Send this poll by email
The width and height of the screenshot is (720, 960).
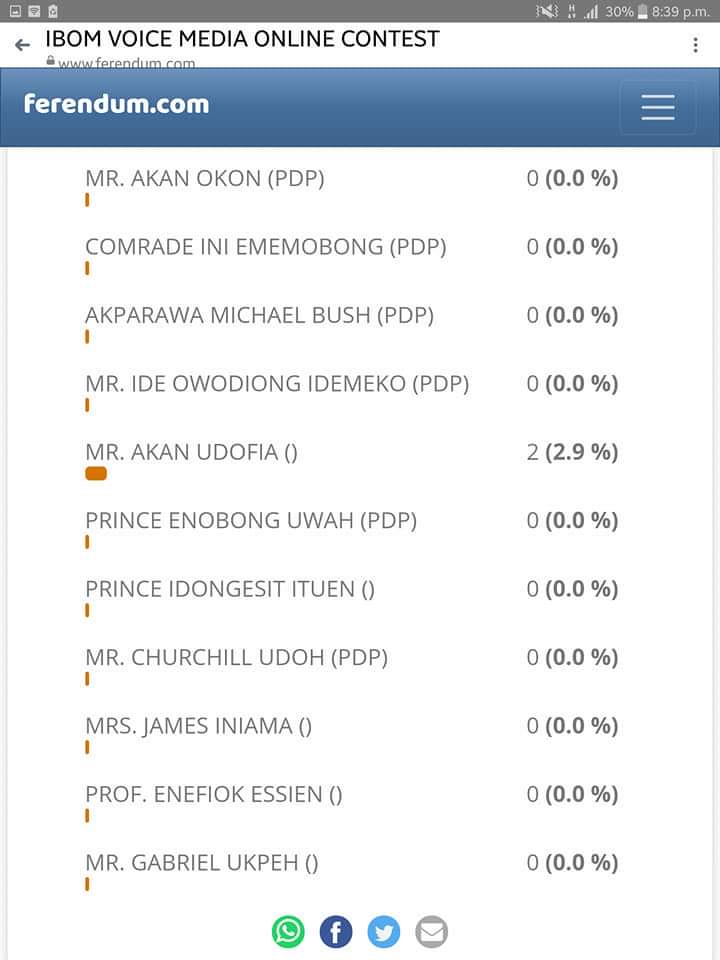432,932
